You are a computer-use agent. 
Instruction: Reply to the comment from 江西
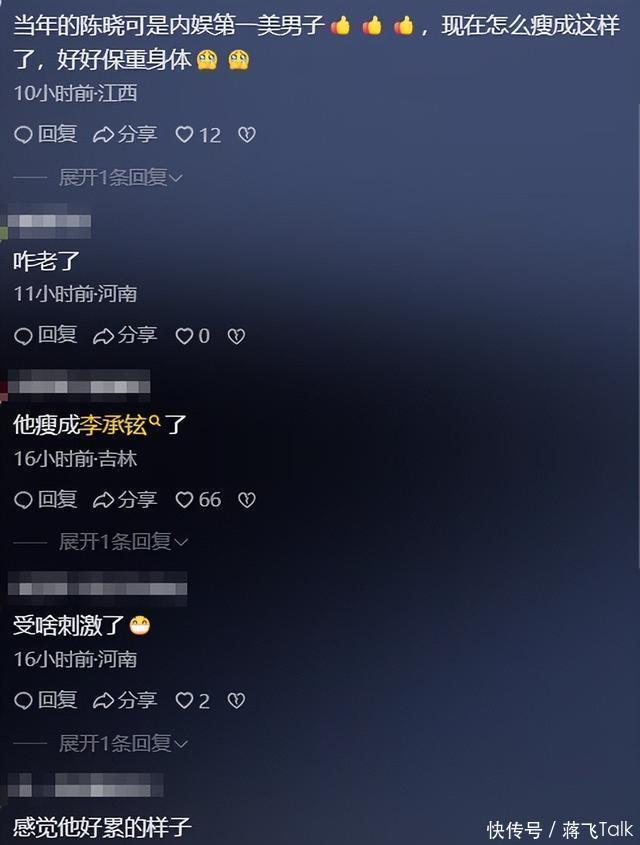(x=45, y=134)
